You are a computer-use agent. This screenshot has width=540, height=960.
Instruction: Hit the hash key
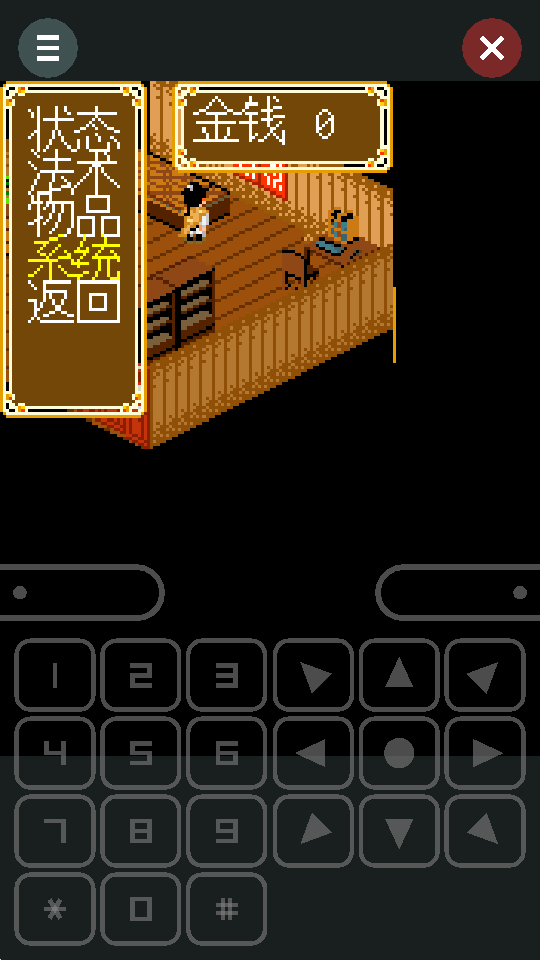coord(227,909)
